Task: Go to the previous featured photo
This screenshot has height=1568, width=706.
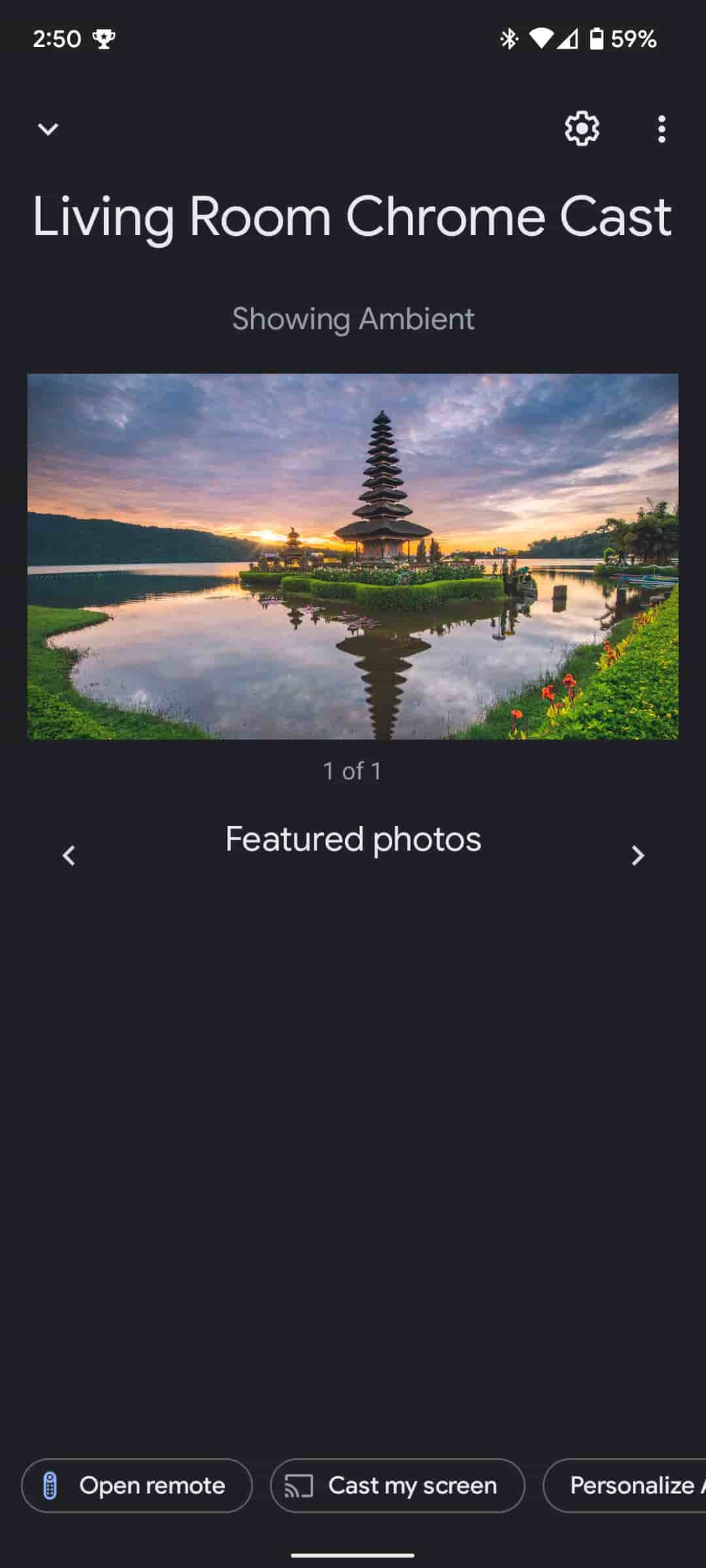Action: tap(69, 855)
